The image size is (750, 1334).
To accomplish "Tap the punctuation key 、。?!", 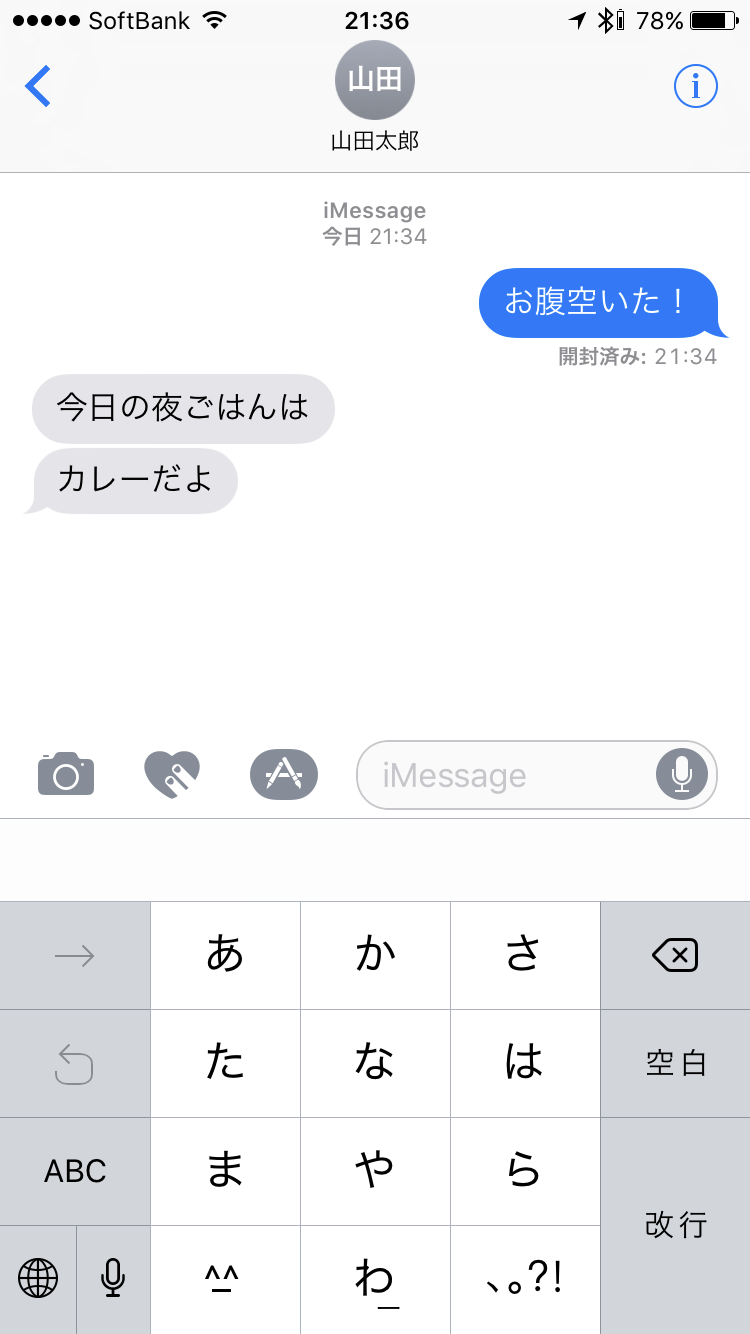I will (525, 1279).
